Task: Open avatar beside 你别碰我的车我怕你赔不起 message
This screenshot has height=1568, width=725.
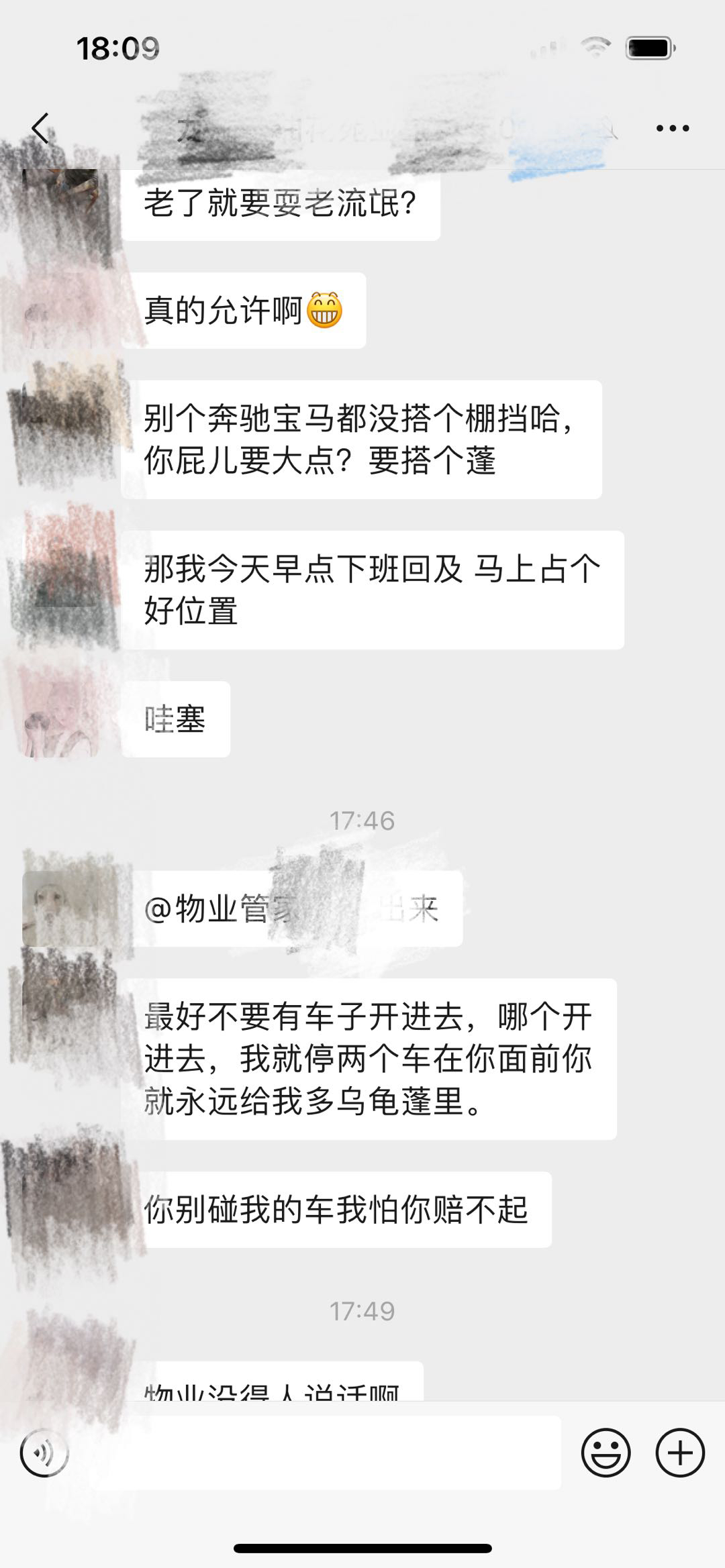Action: 60,1209
